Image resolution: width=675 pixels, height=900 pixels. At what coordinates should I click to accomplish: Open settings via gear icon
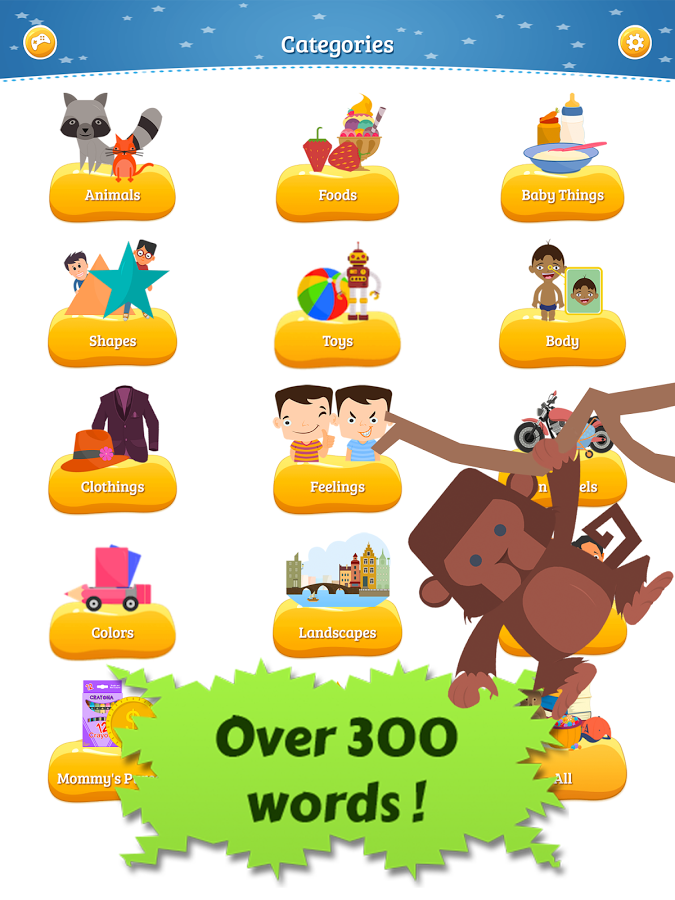pos(634,42)
